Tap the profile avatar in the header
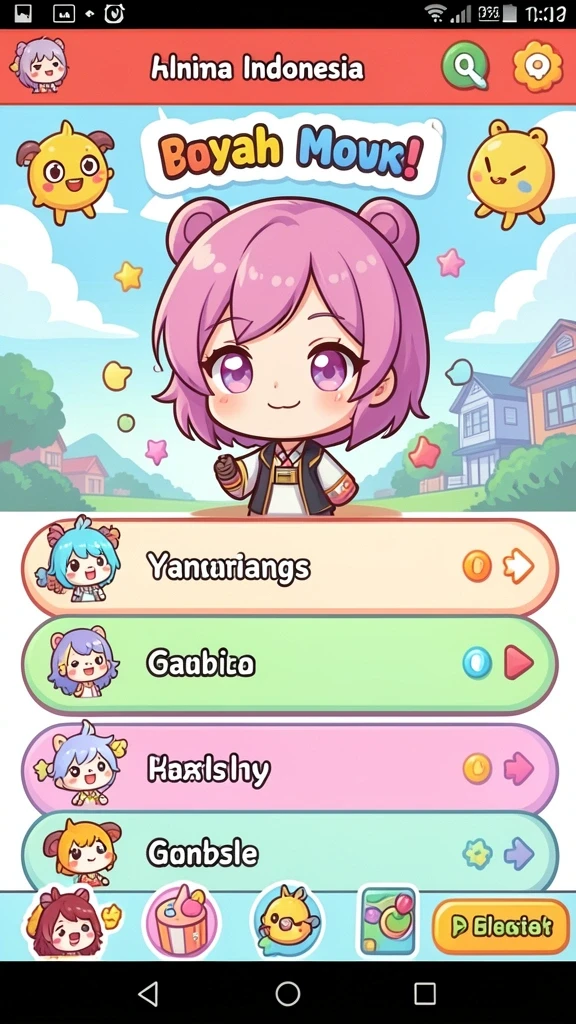 click(39, 66)
